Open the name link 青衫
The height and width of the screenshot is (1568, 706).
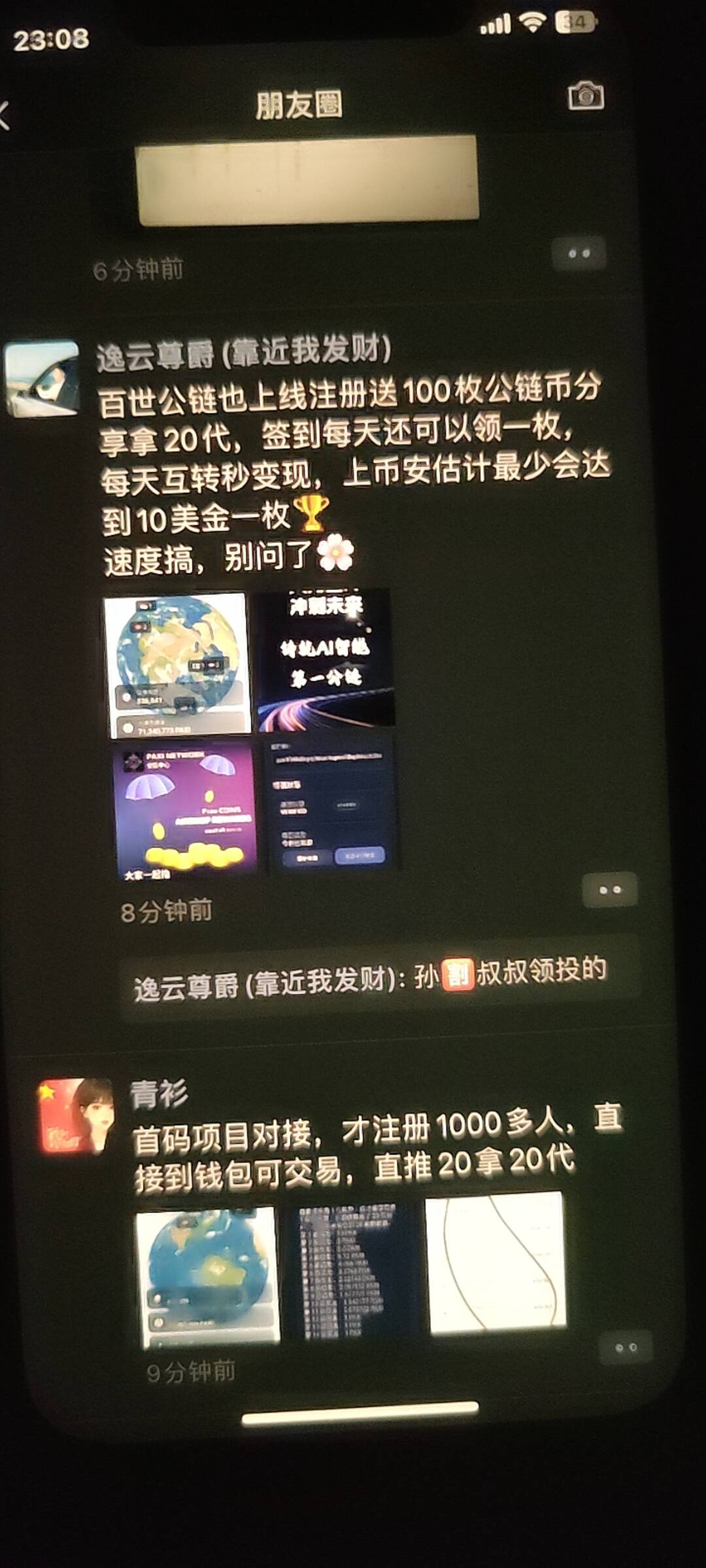[158, 1094]
